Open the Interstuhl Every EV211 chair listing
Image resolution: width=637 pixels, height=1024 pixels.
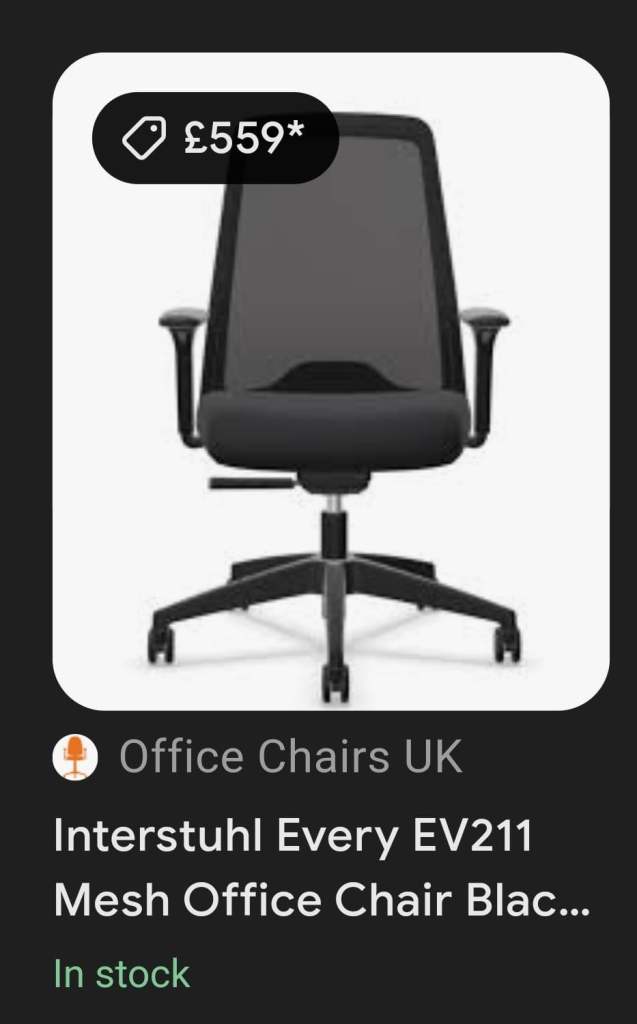coord(321,867)
